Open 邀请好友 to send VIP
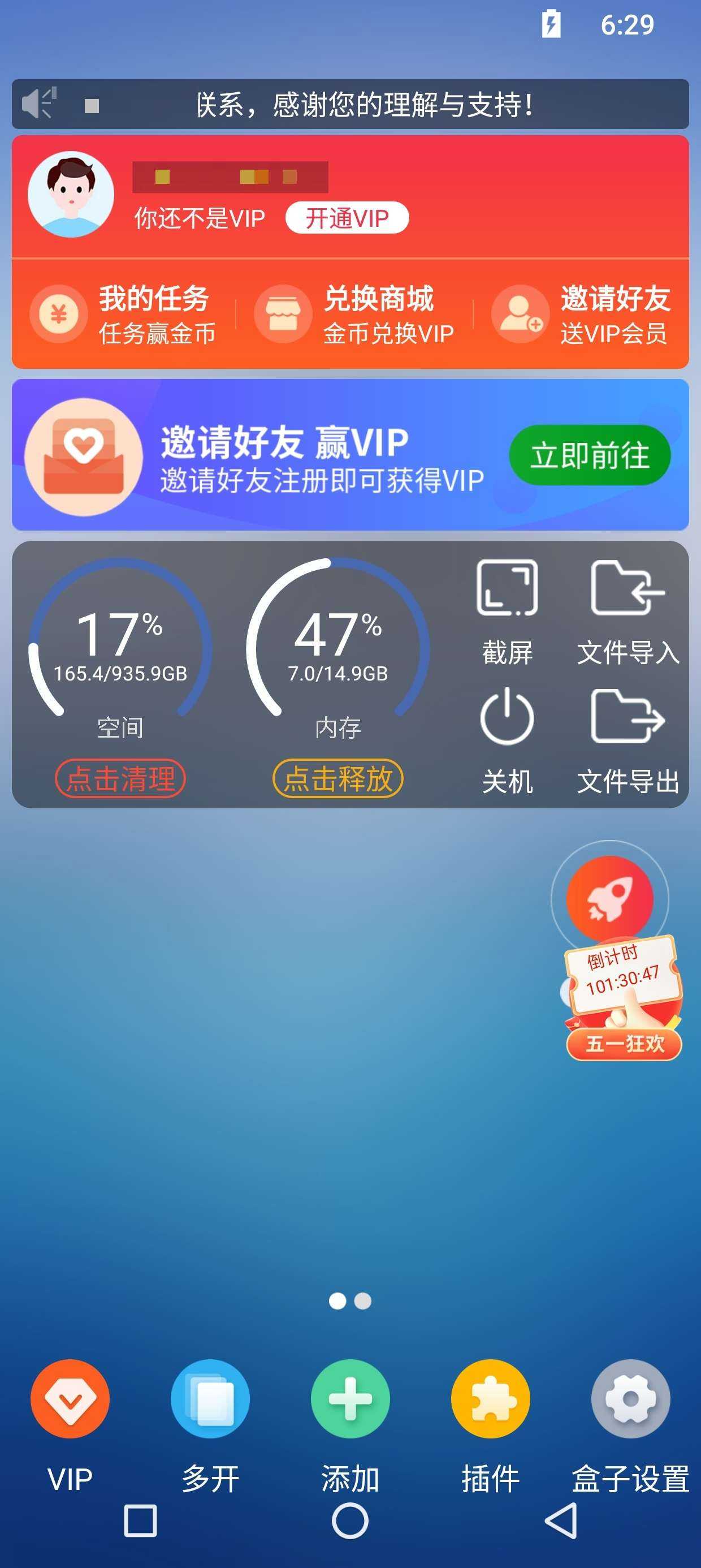 point(581,314)
